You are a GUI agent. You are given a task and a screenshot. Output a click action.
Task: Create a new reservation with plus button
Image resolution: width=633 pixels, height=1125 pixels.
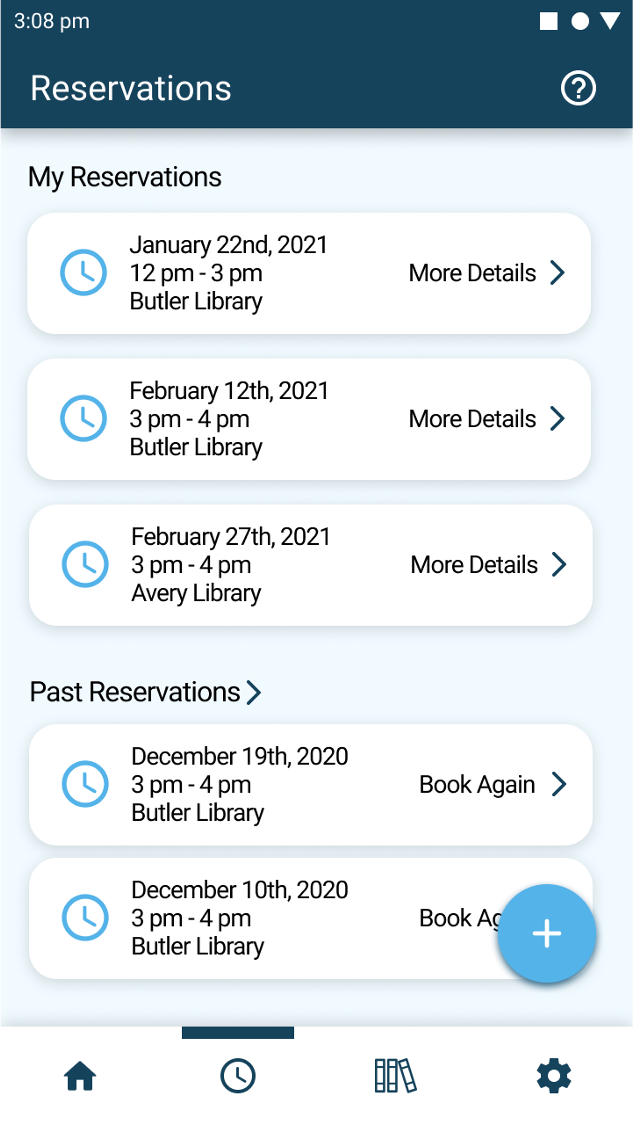[546, 934]
